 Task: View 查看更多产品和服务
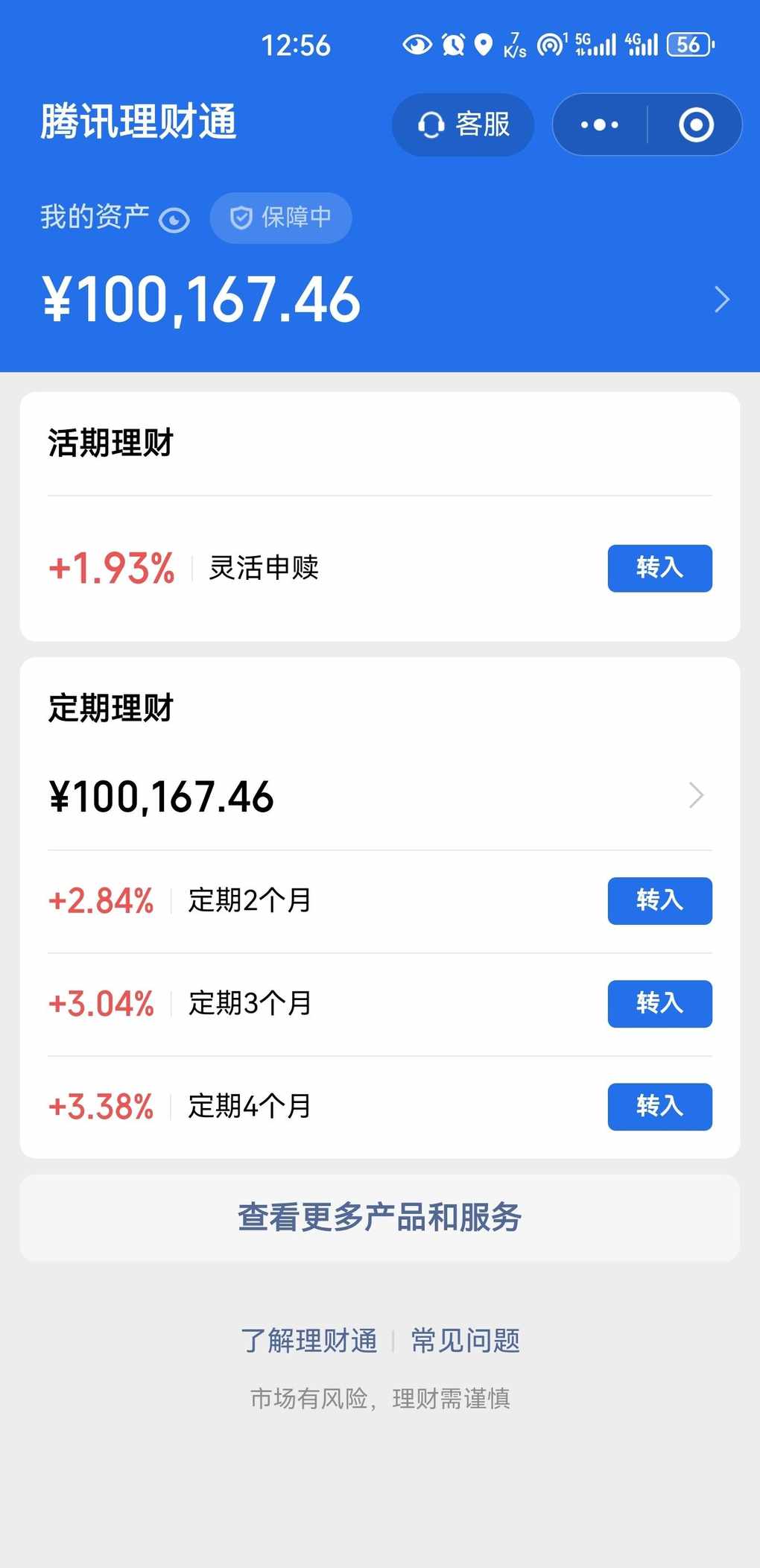click(380, 1218)
